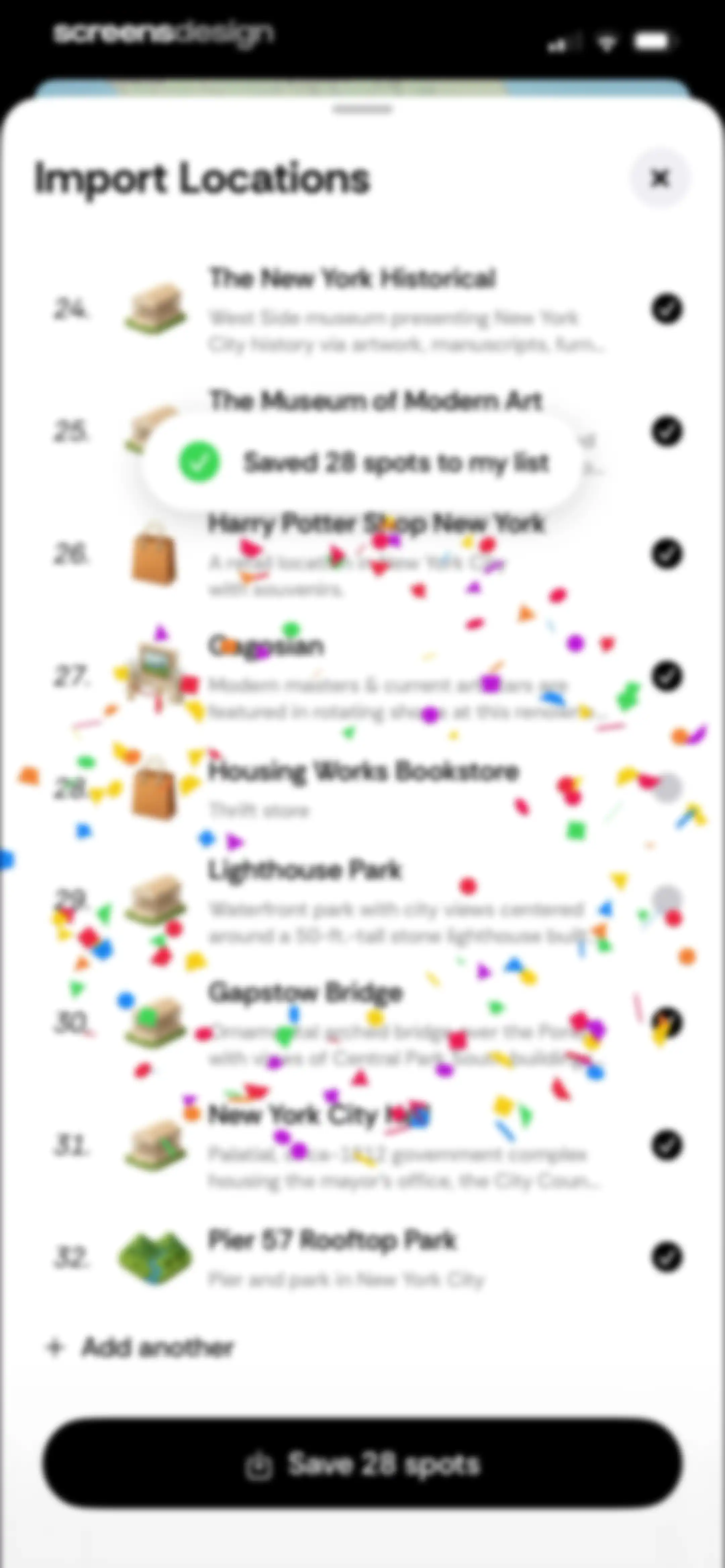Image resolution: width=725 pixels, height=1568 pixels.
Task: Deselect Harry Potter Shop New York
Action: [667, 554]
